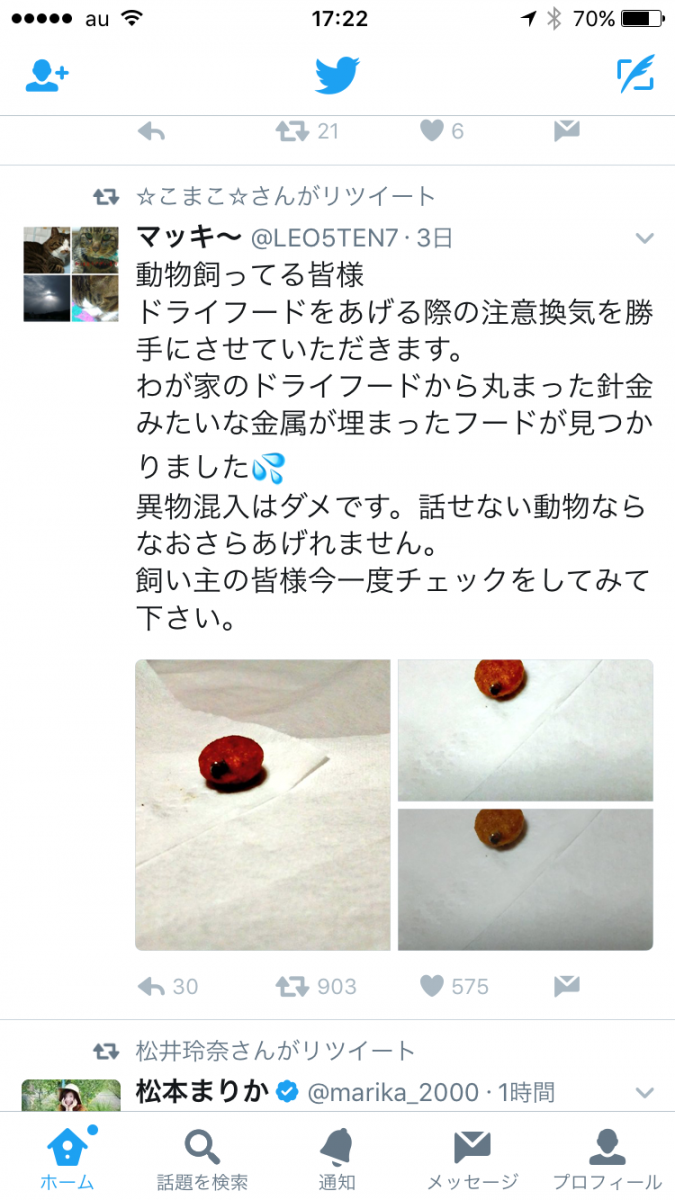Go to the メッセージ tab
This screenshot has width=675, height=1200.
click(x=472, y=1158)
